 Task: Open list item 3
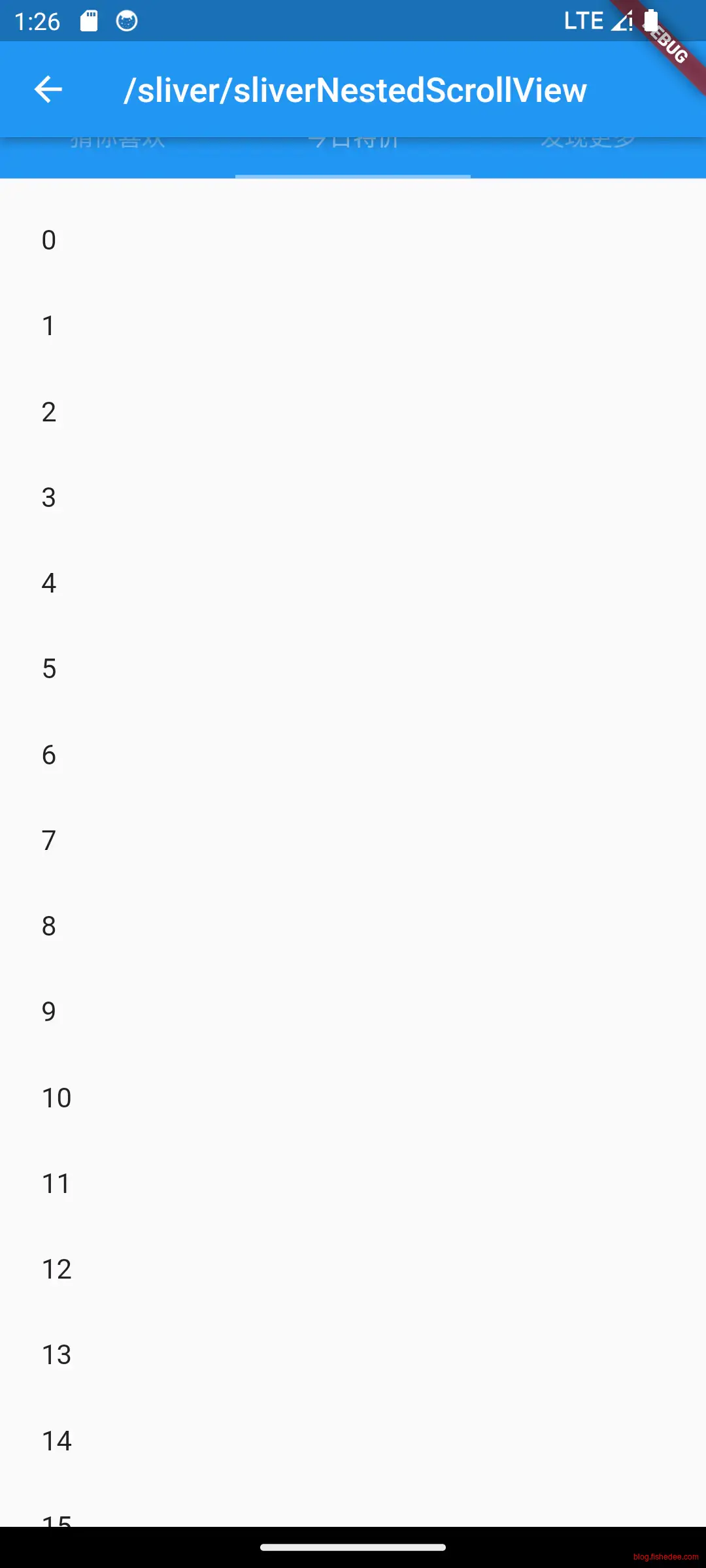pyautogui.click(x=353, y=497)
